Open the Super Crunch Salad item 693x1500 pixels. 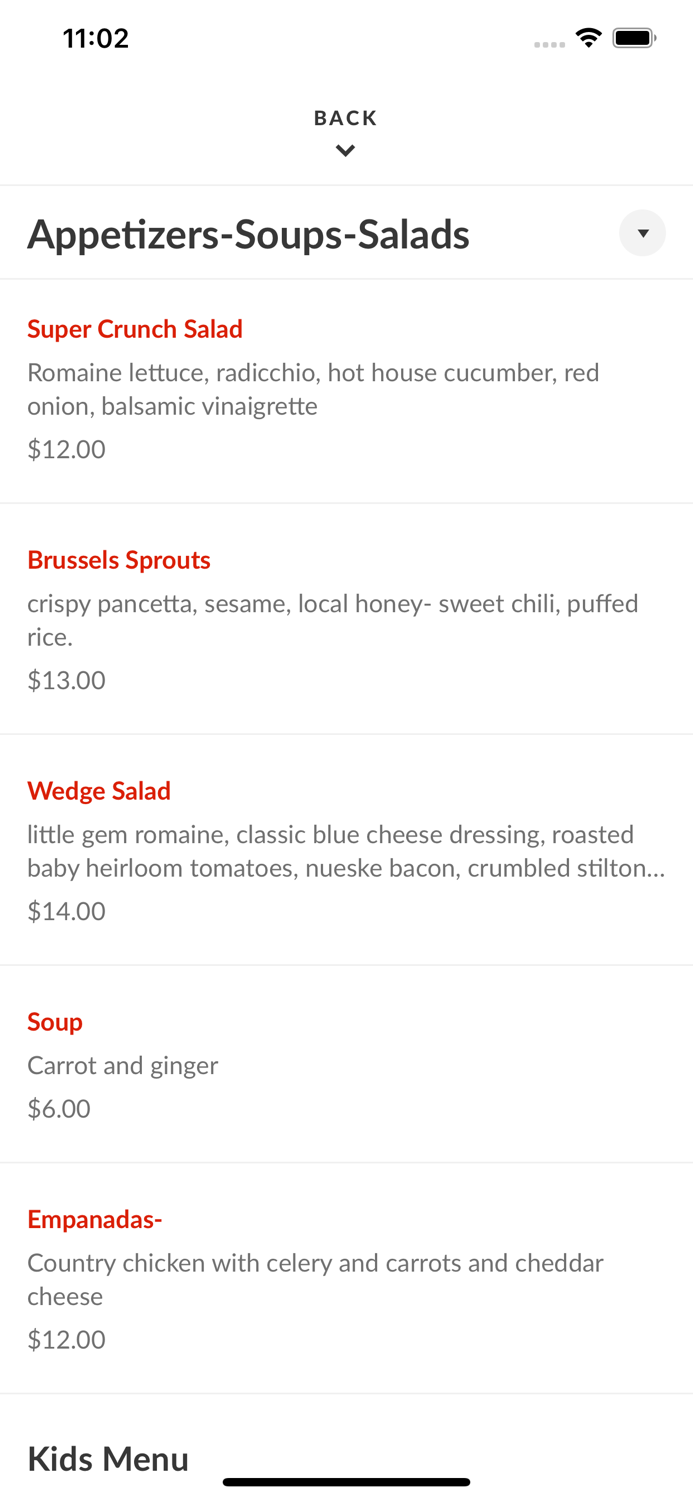pos(346,391)
